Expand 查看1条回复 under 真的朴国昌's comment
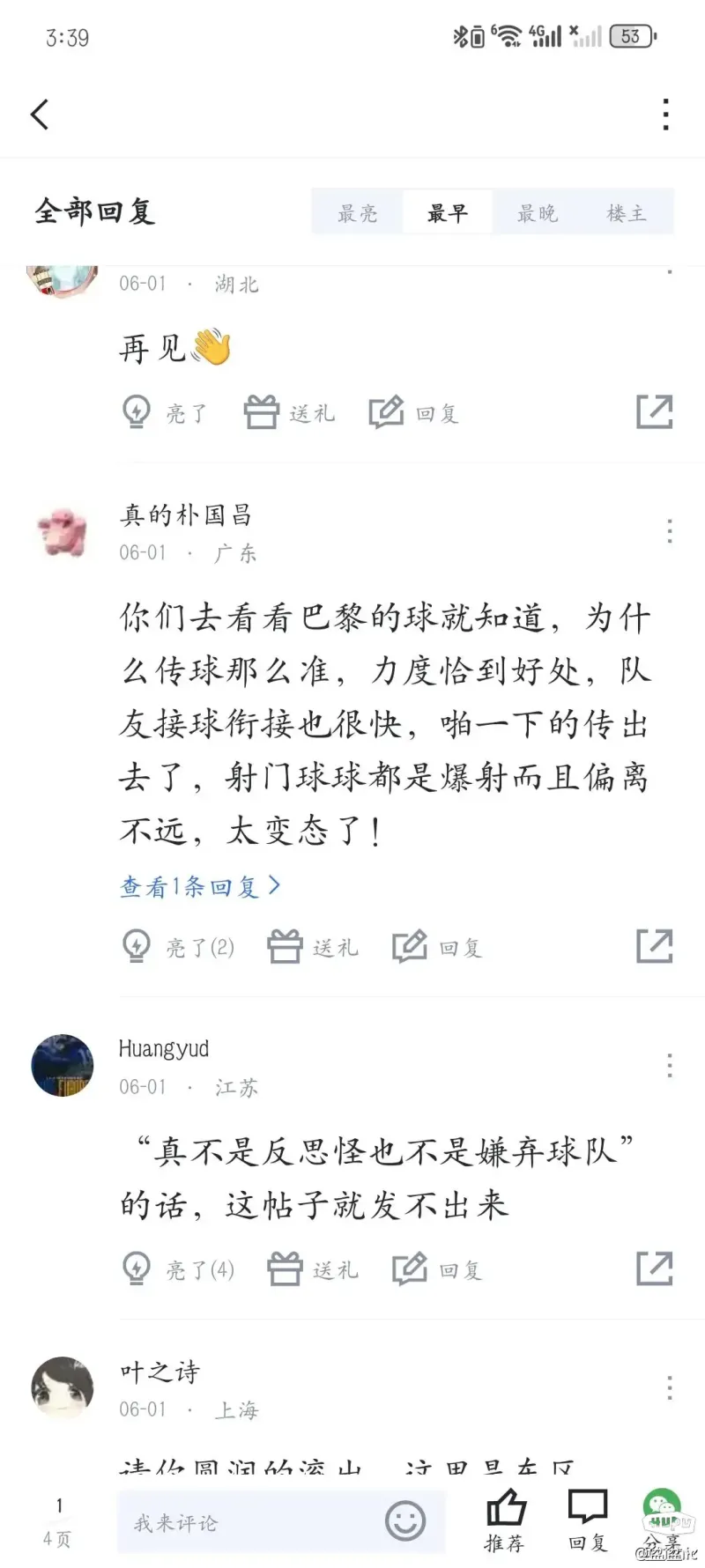Viewport: 705px width, 1568px height. point(199,886)
